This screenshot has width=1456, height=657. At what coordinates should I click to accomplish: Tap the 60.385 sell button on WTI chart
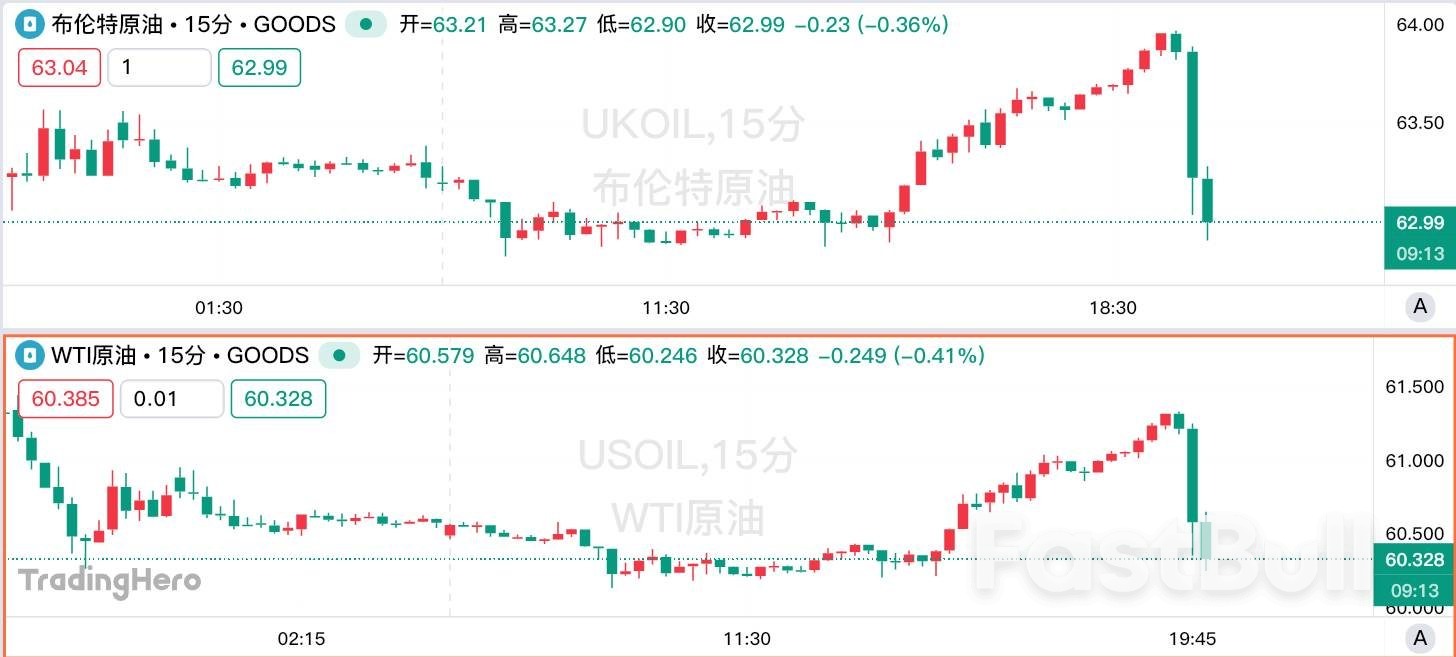(x=65, y=399)
